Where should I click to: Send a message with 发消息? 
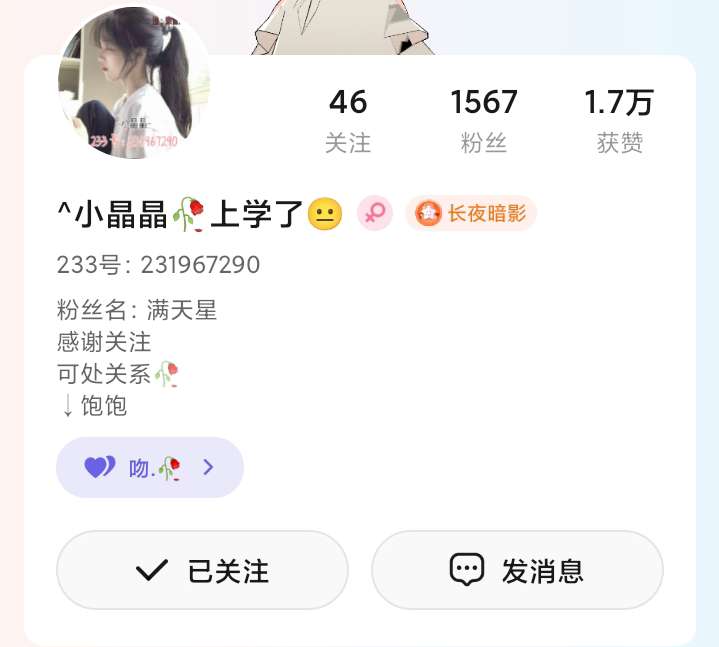(x=517, y=570)
